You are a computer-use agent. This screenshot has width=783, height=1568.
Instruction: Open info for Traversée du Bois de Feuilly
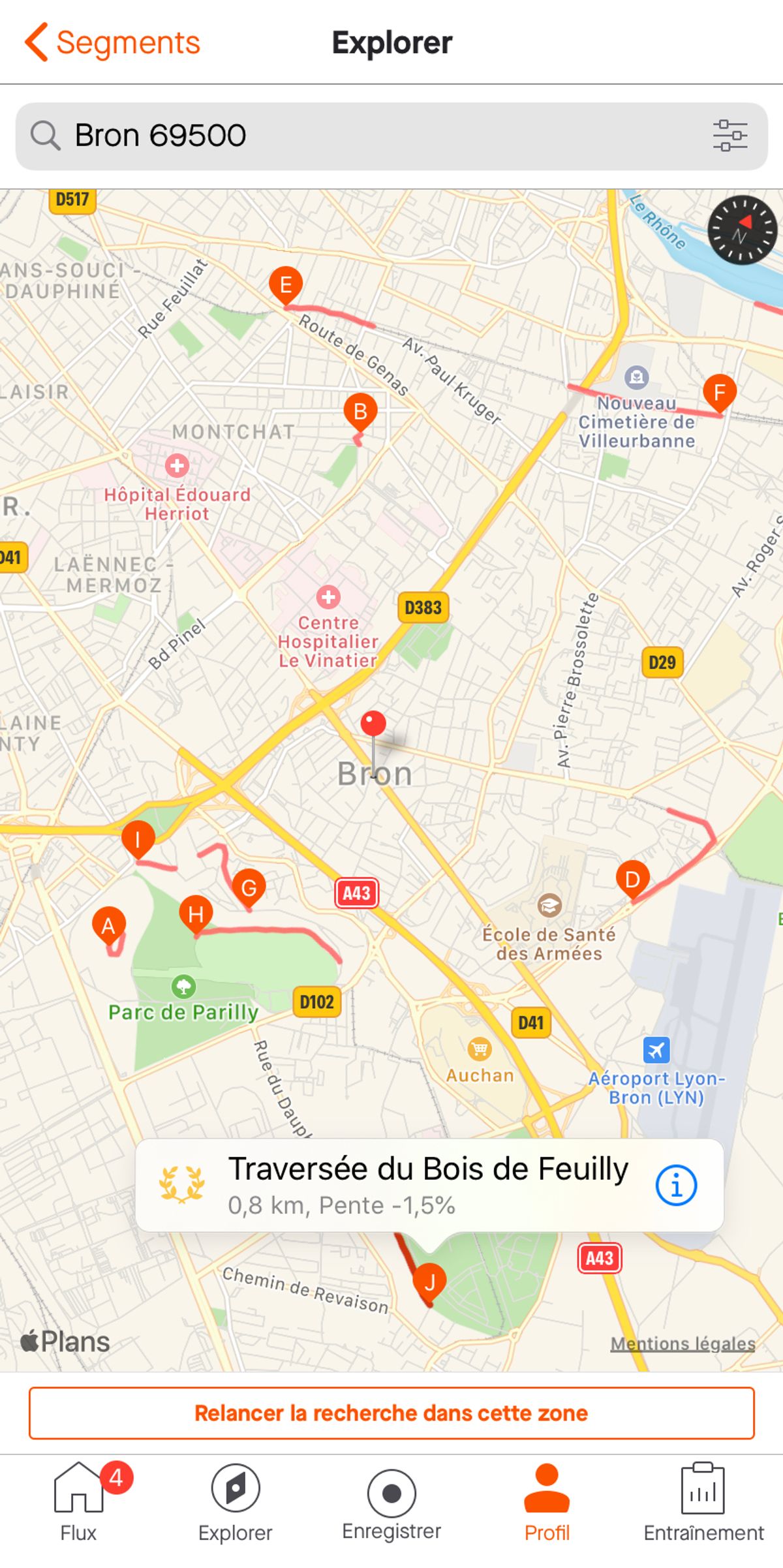pos(676,1185)
